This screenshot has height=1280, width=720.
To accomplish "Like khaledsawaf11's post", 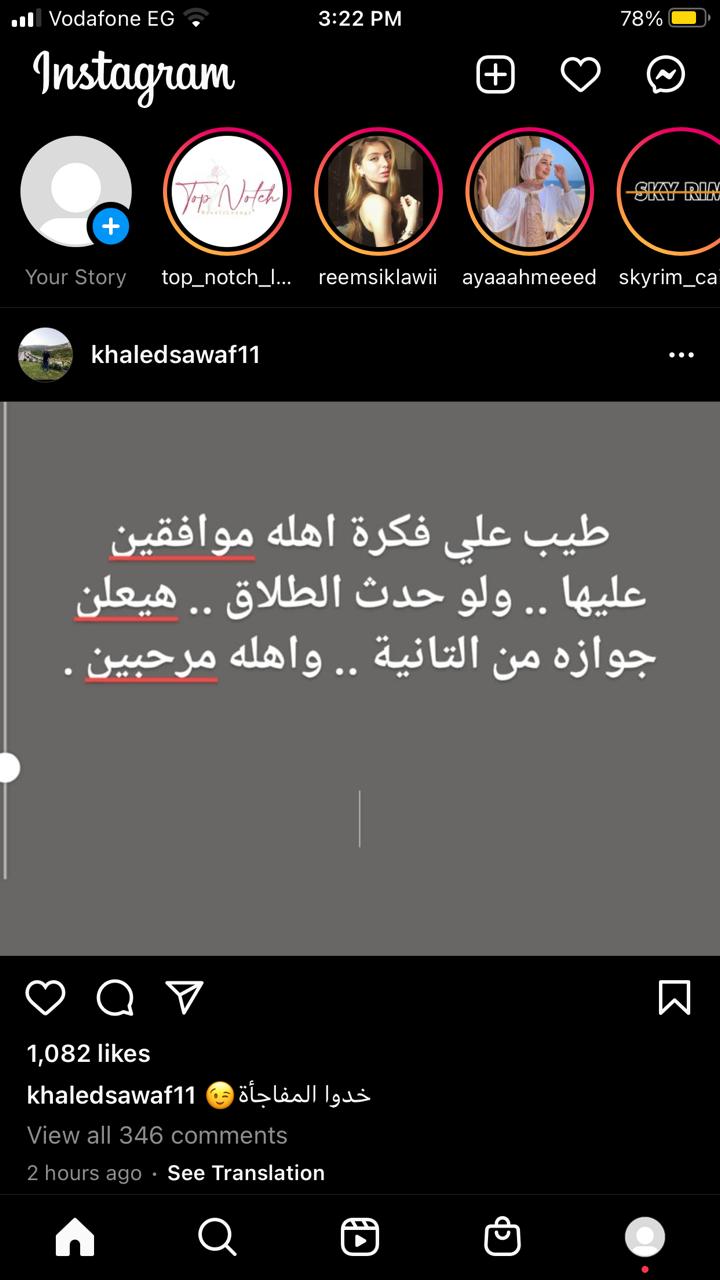I will pyautogui.click(x=45, y=997).
